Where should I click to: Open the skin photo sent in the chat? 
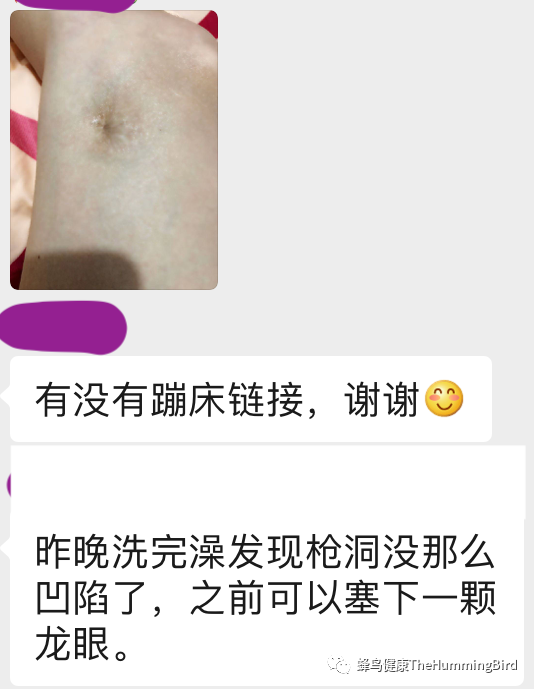(x=114, y=150)
